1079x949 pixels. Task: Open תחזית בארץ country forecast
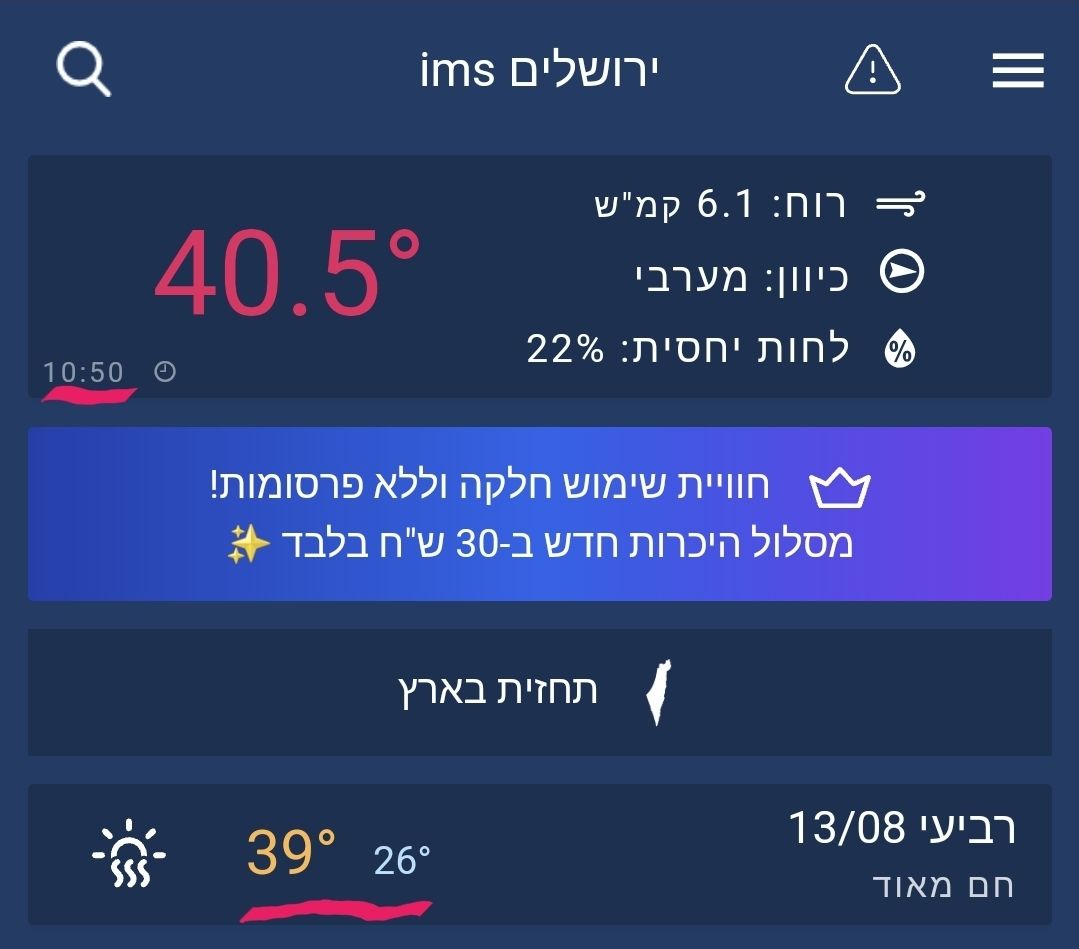[539, 692]
